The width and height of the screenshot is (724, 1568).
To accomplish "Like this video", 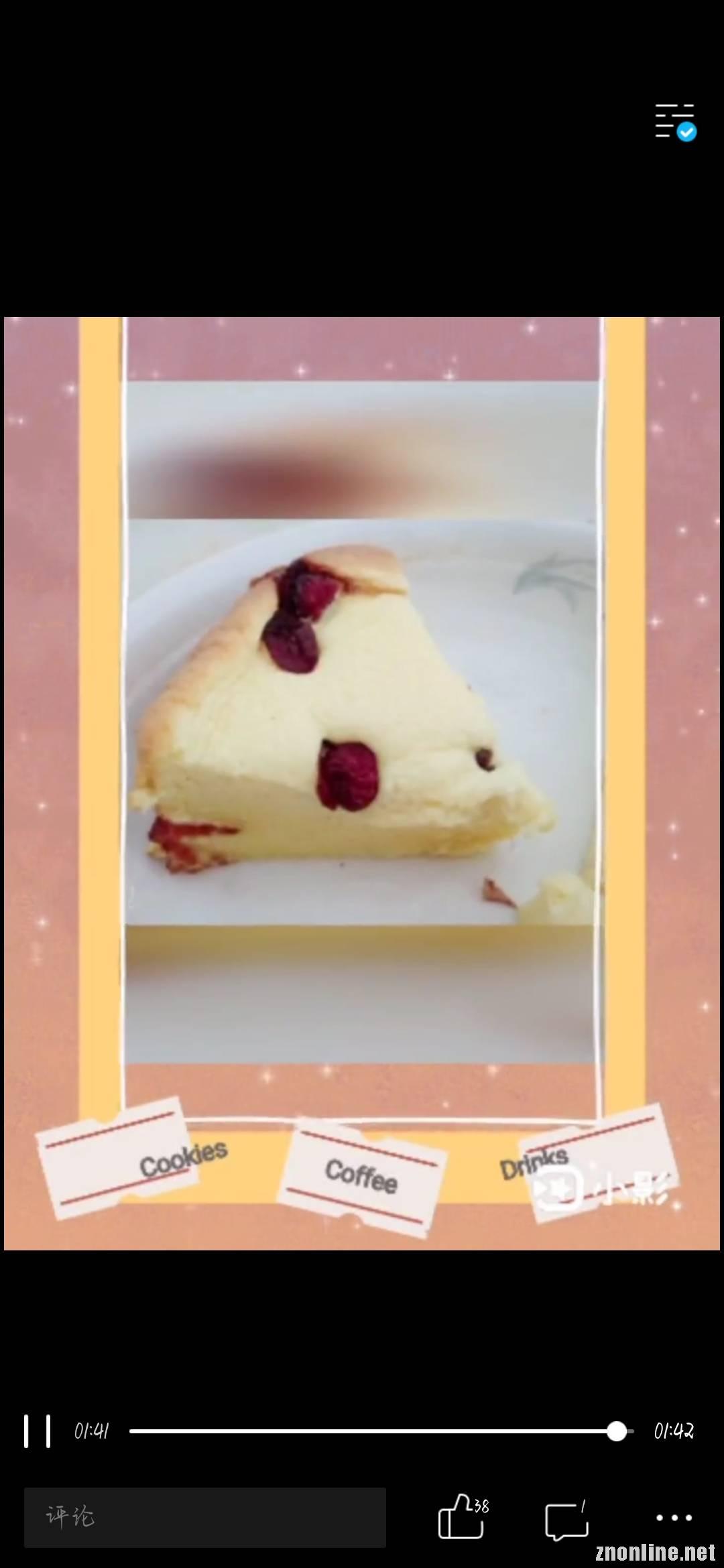I will [x=461, y=1518].
